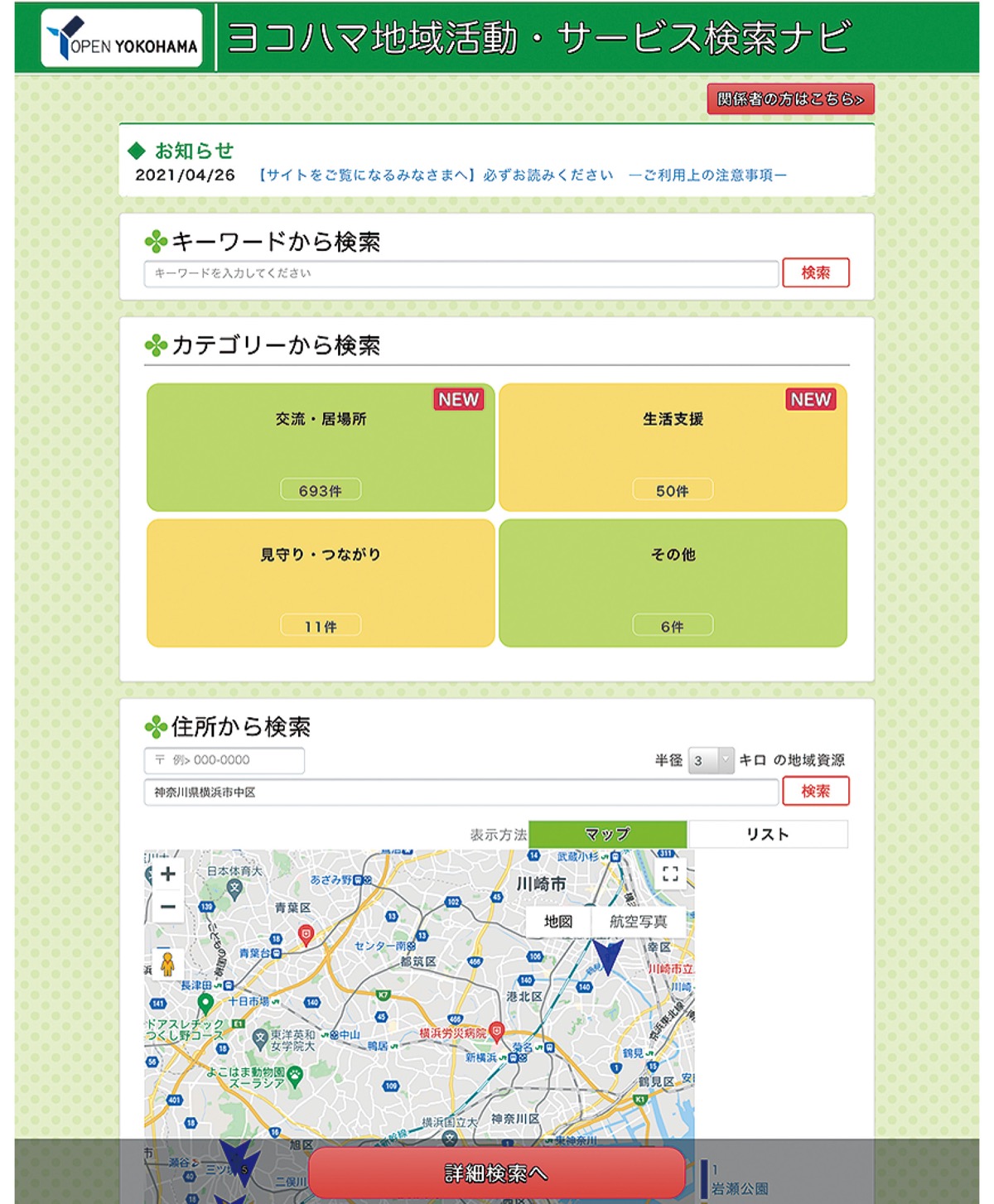This screenshot has height=1204, width=994.
Task: Switch to the マップ display tab
Action: click(x=607, y=834)
